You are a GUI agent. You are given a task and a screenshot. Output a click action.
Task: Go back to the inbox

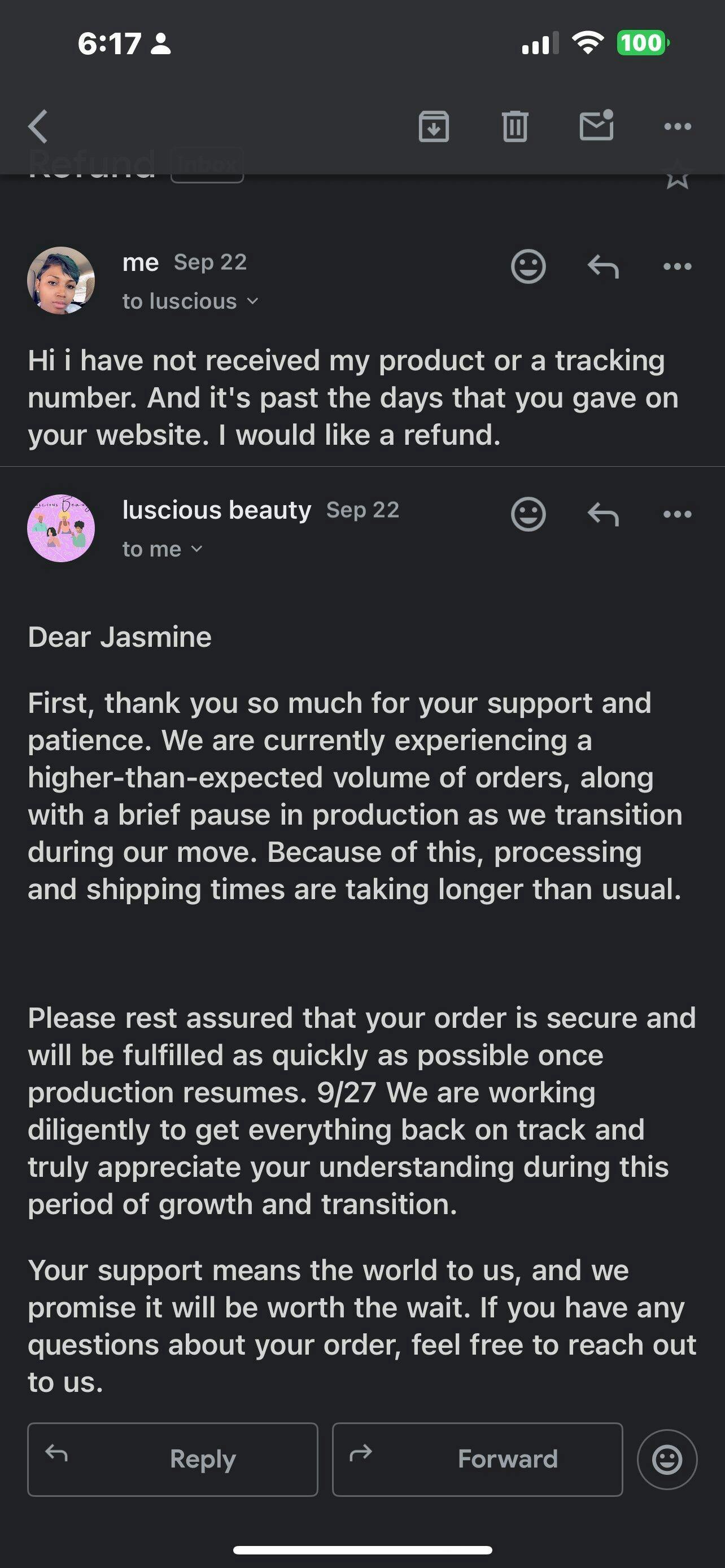[x=38, y=126]
